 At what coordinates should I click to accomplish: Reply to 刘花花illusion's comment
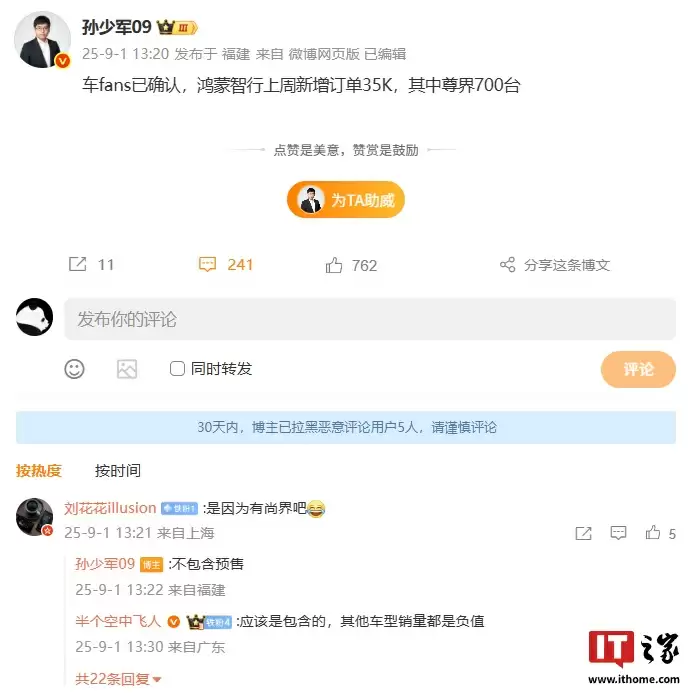pos(619,533)
